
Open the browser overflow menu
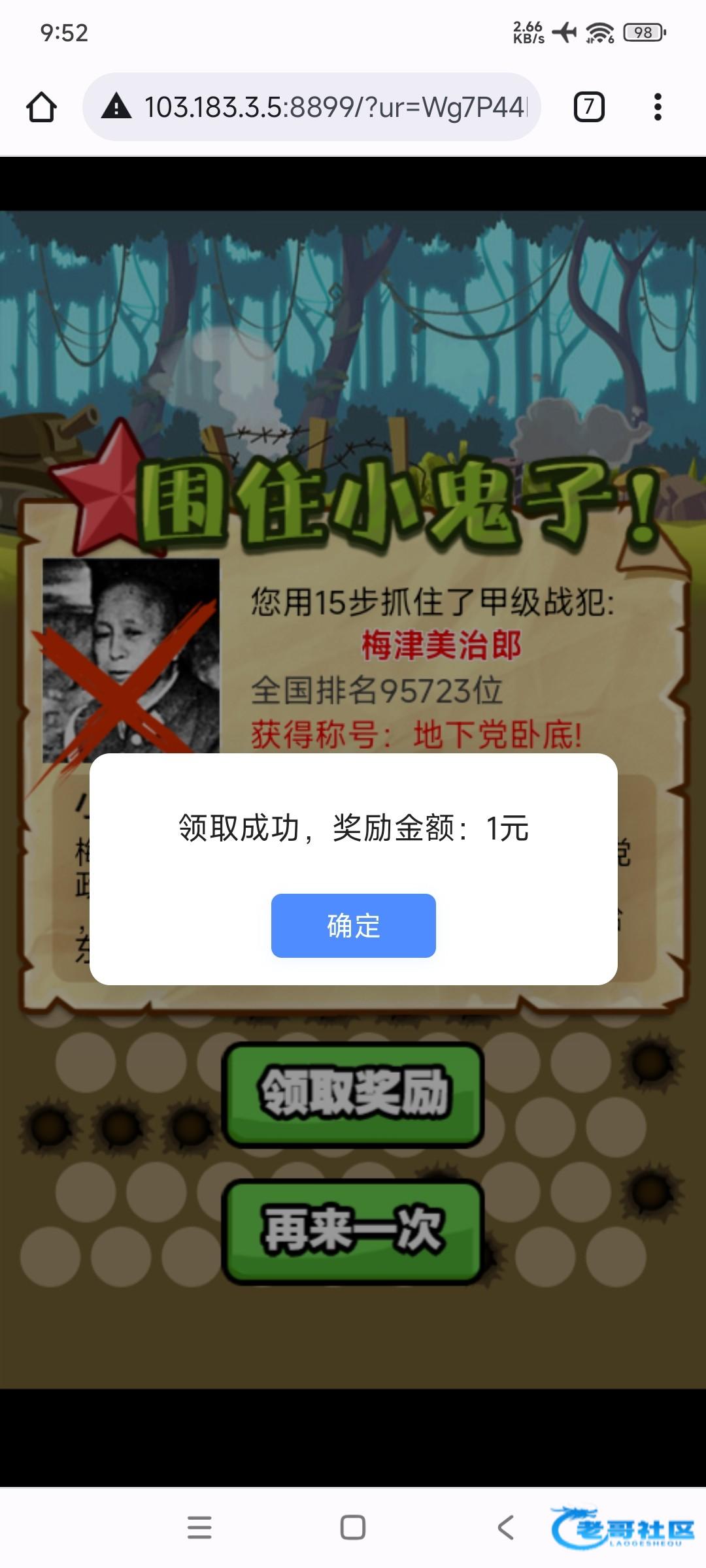pyautogui.click(x=658, y=107)
